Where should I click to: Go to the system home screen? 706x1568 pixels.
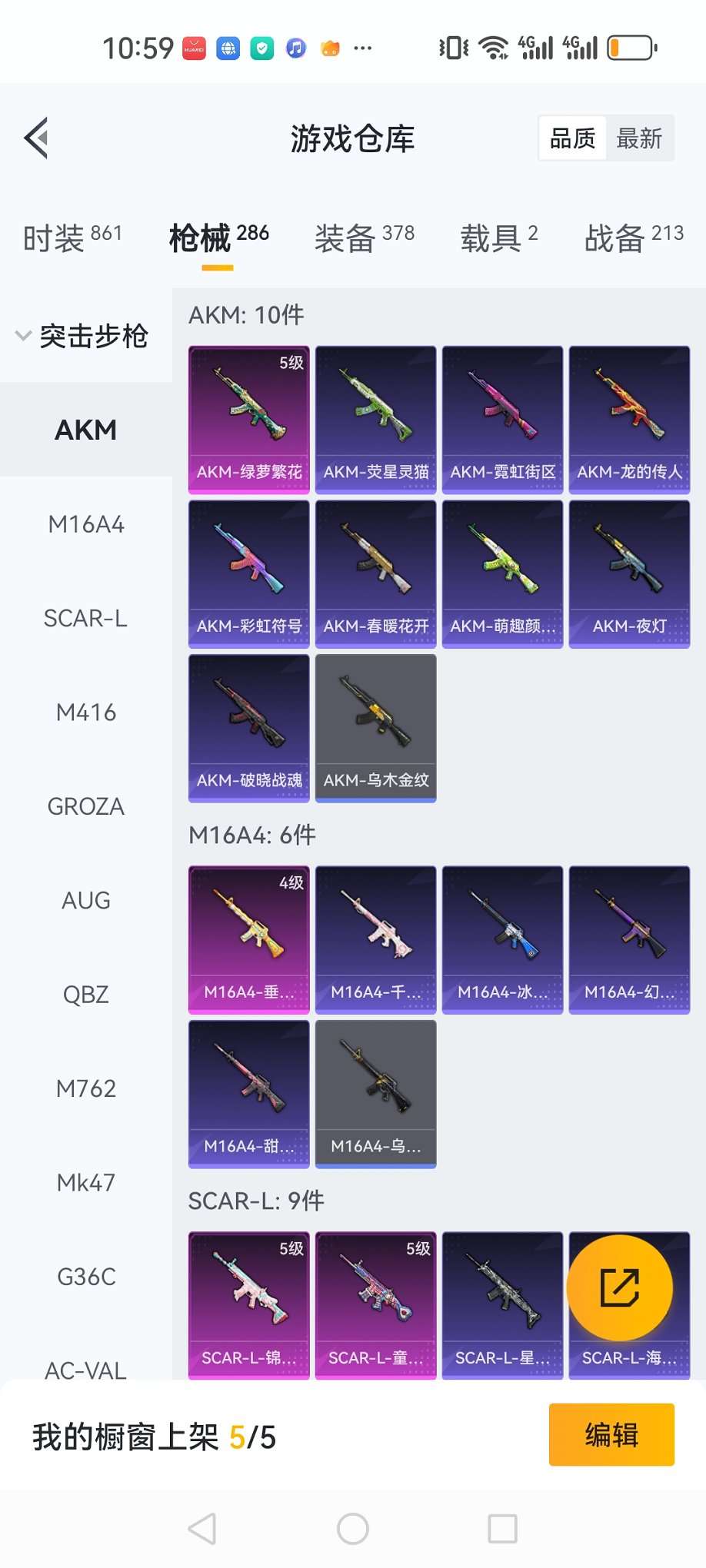pos(353,1529)
